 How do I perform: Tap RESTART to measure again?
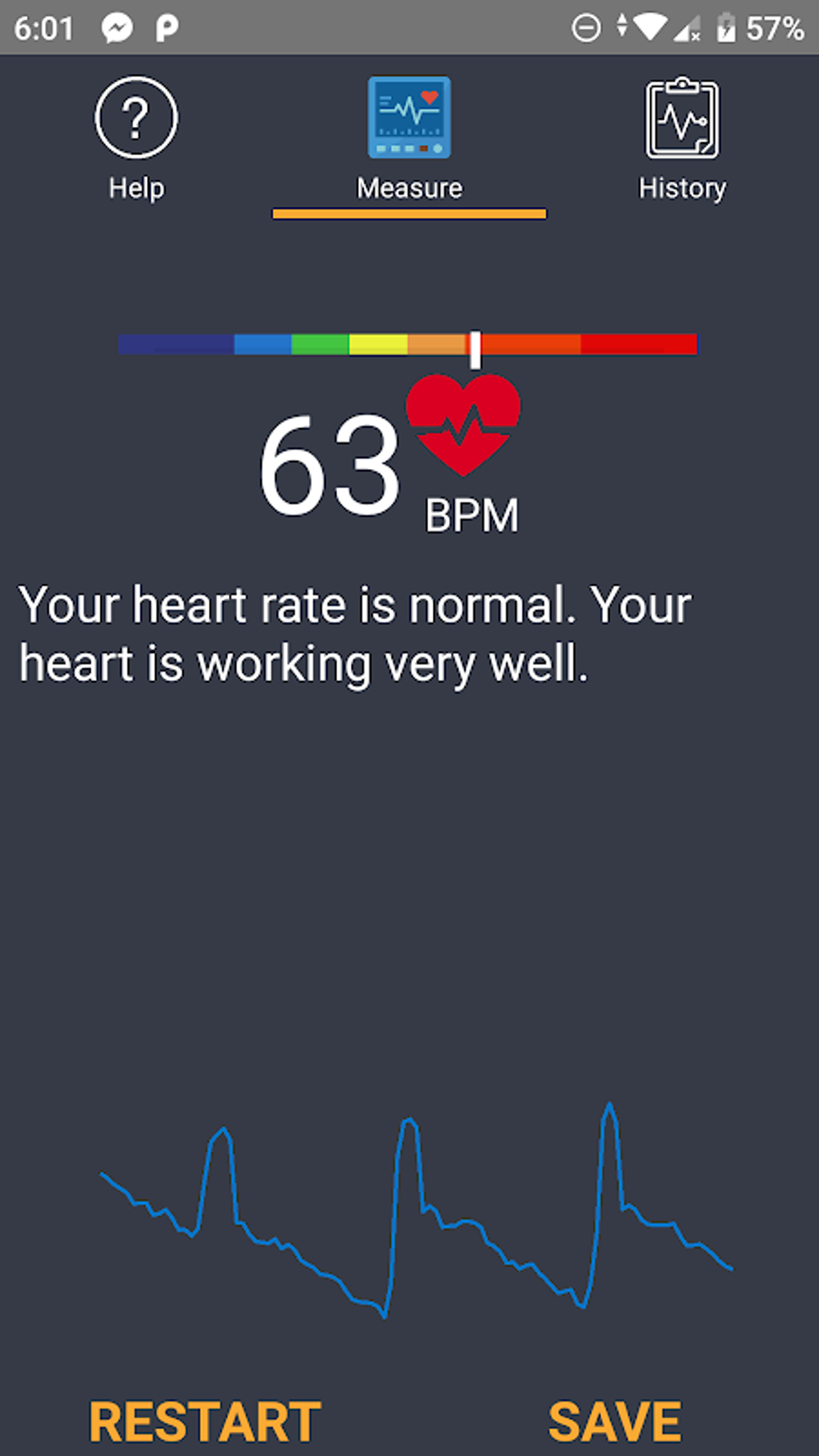point(205,1421)
